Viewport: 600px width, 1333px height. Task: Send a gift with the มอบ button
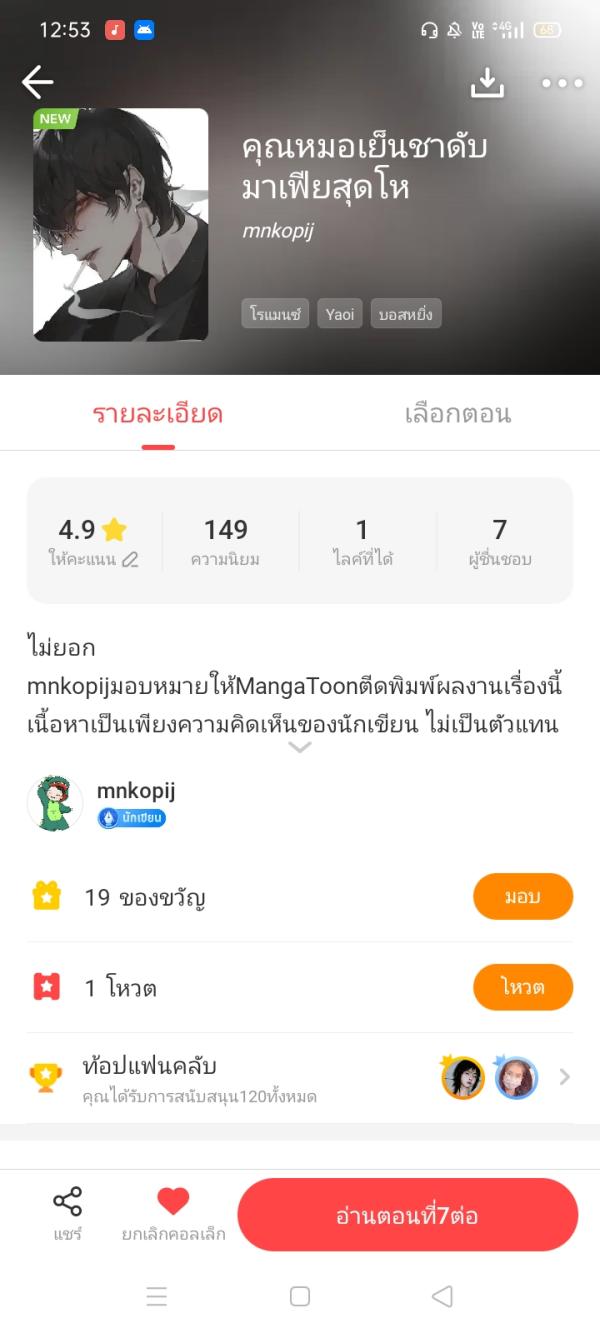522,896
